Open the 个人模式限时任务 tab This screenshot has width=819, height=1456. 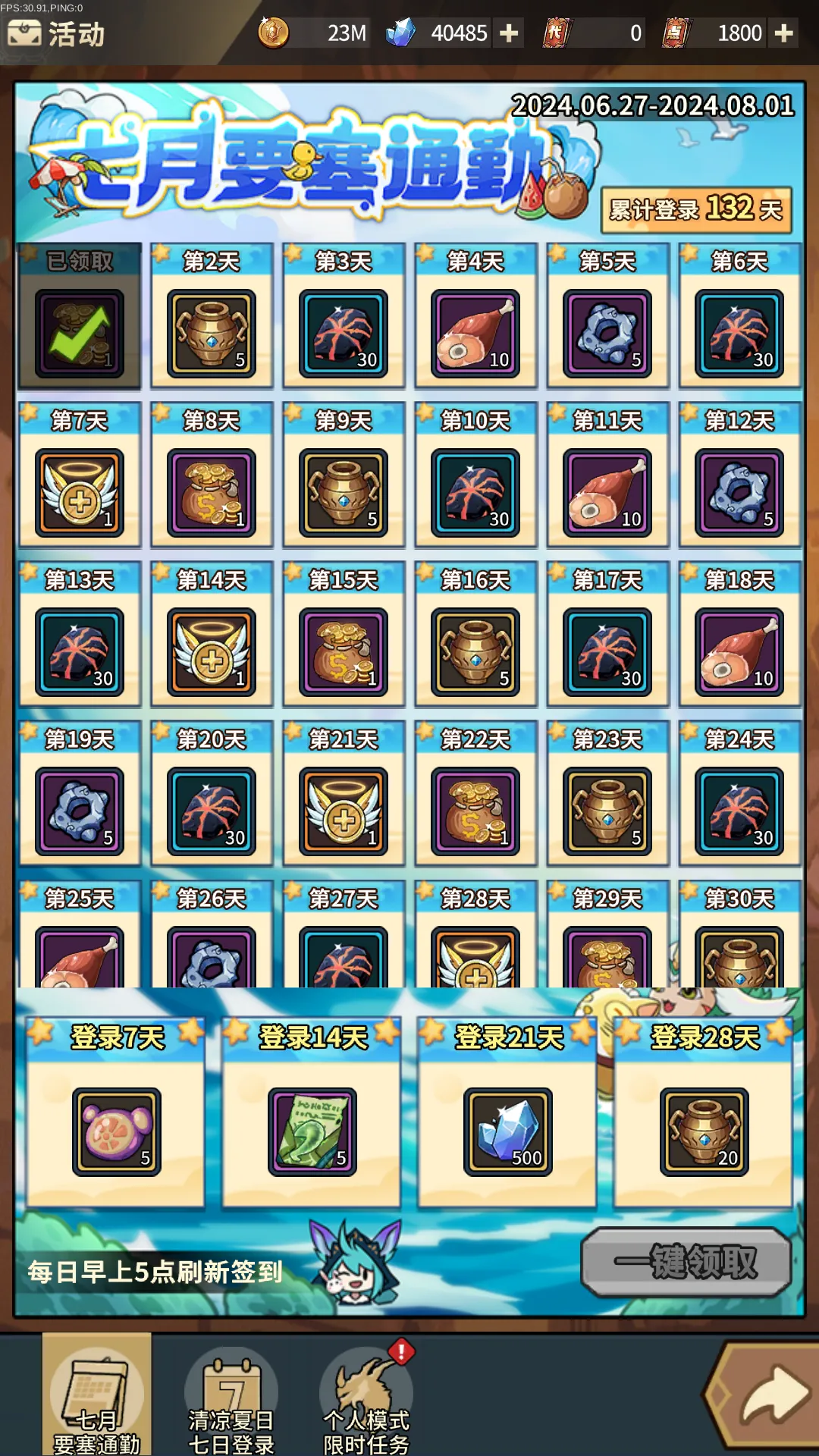366,1395
